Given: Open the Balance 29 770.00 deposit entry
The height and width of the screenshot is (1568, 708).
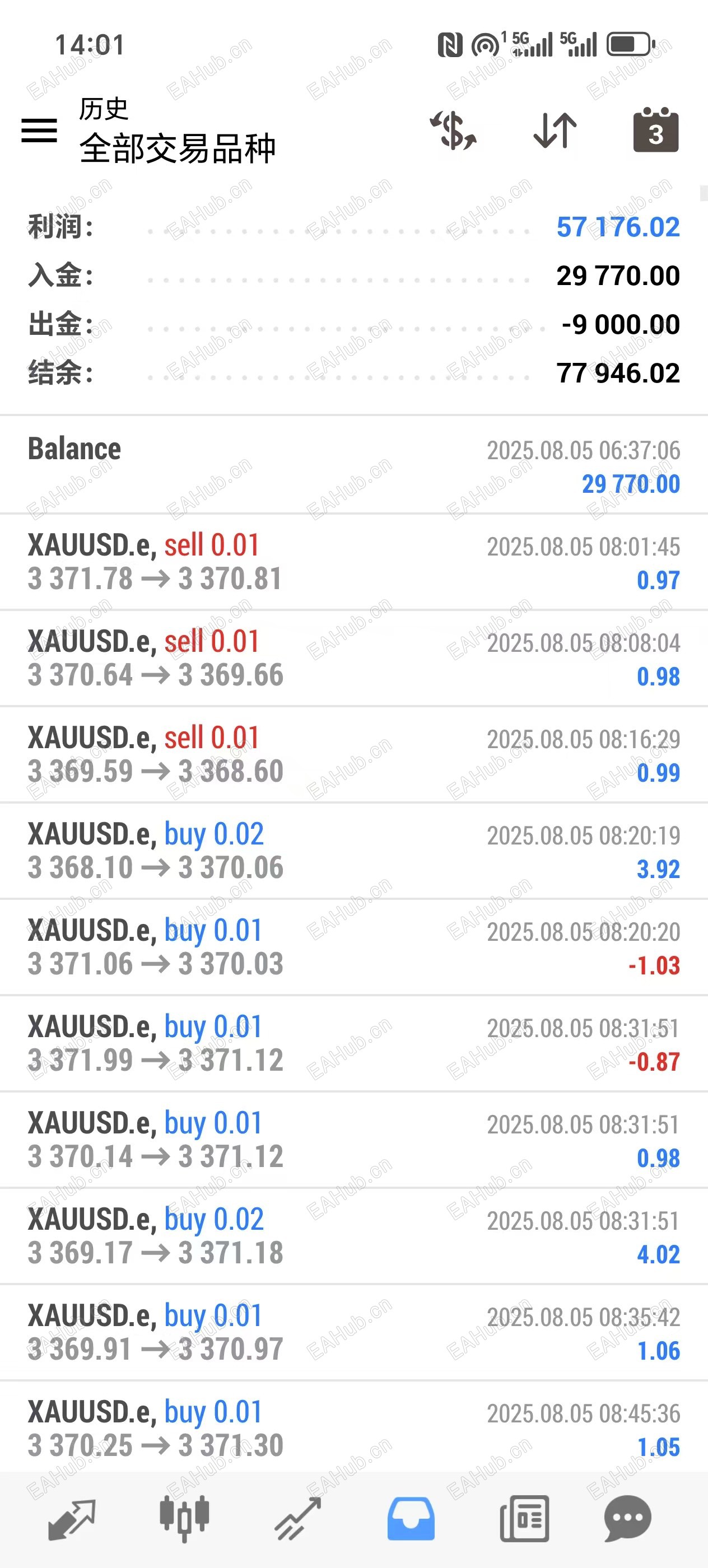Looking at the screenshot, I should (x=353, y=466).
